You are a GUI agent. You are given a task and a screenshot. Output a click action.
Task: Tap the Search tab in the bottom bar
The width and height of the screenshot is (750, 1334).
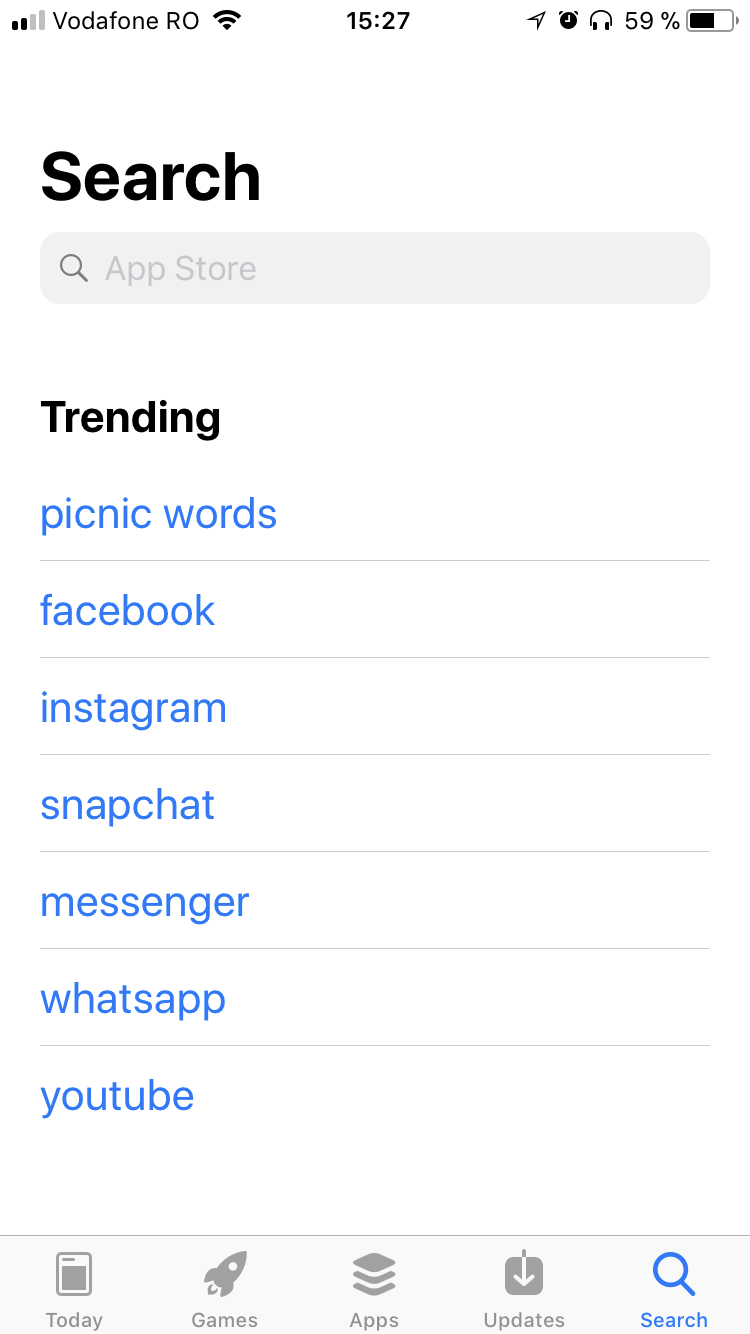(x=674, y=1290)
